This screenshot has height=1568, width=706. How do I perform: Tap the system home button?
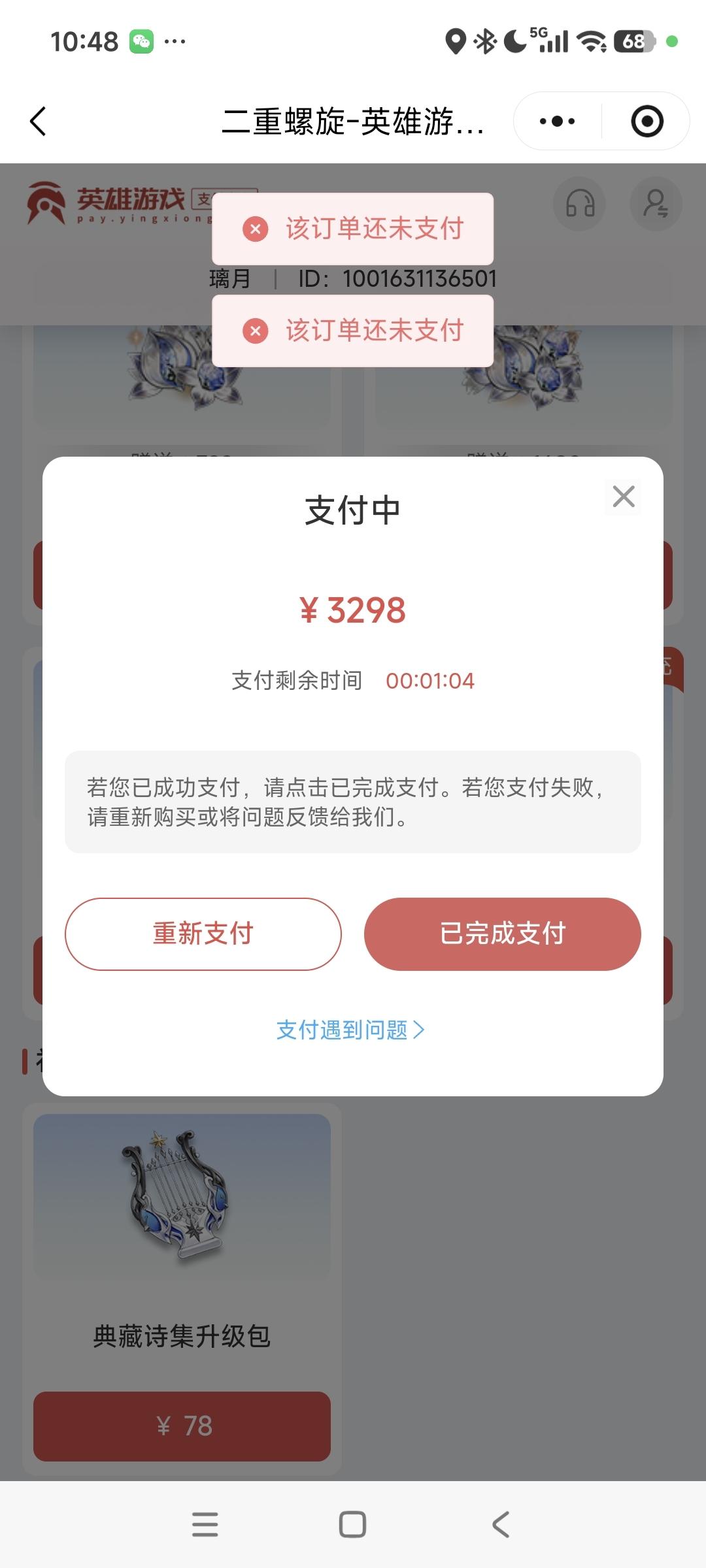352,1525
